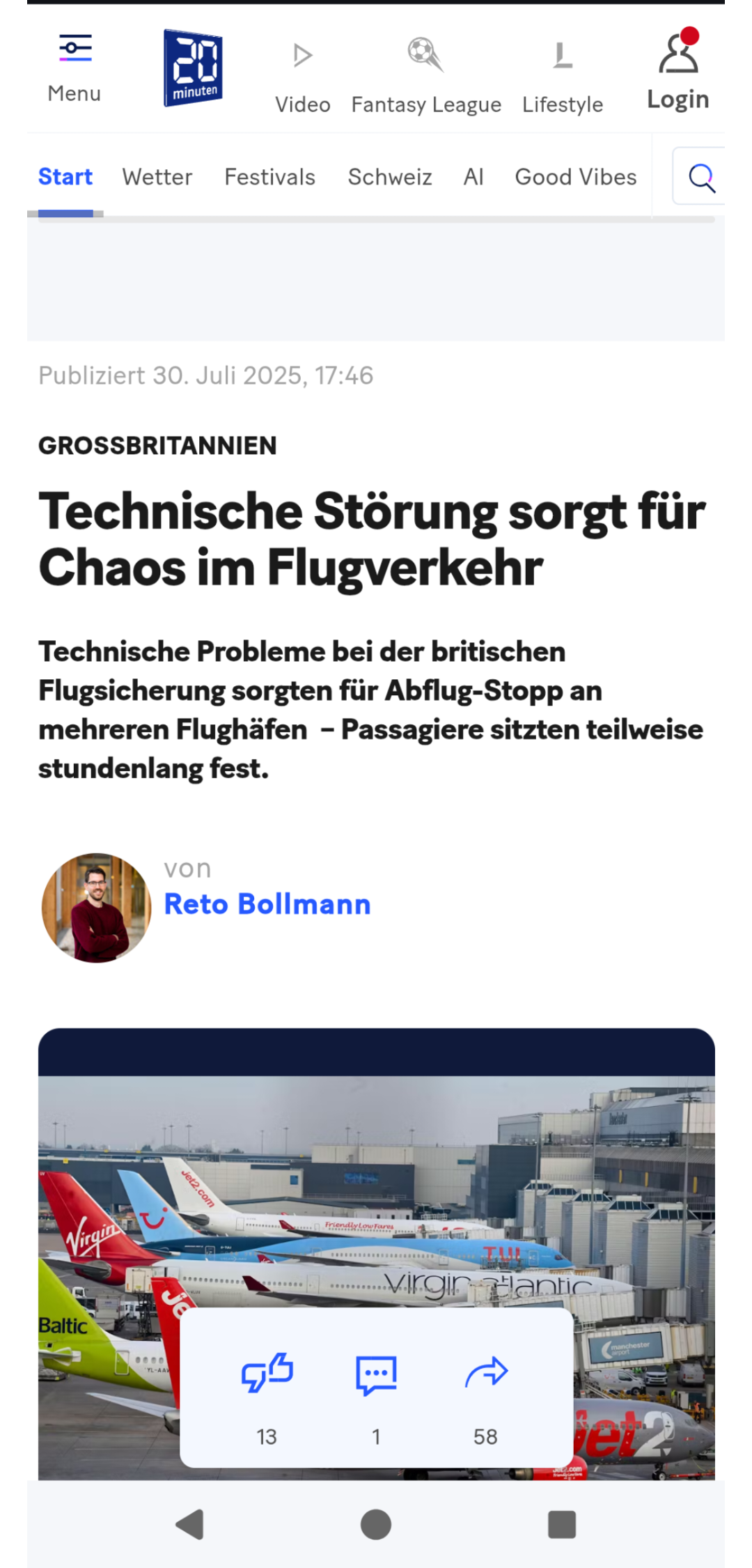Open recent apps from the system bar
752x1568 pixels.
coord(562,1525)
